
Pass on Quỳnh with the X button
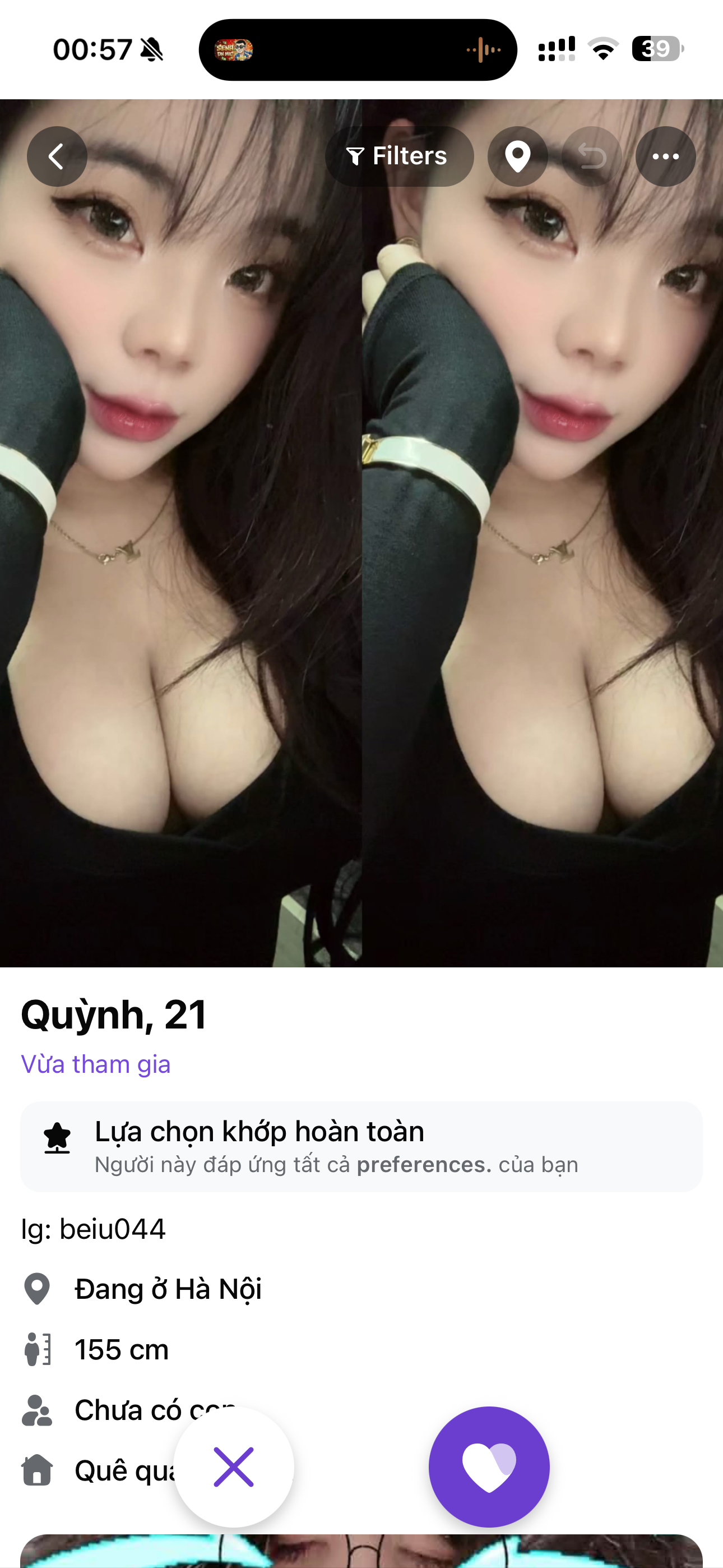(234, 1466)
